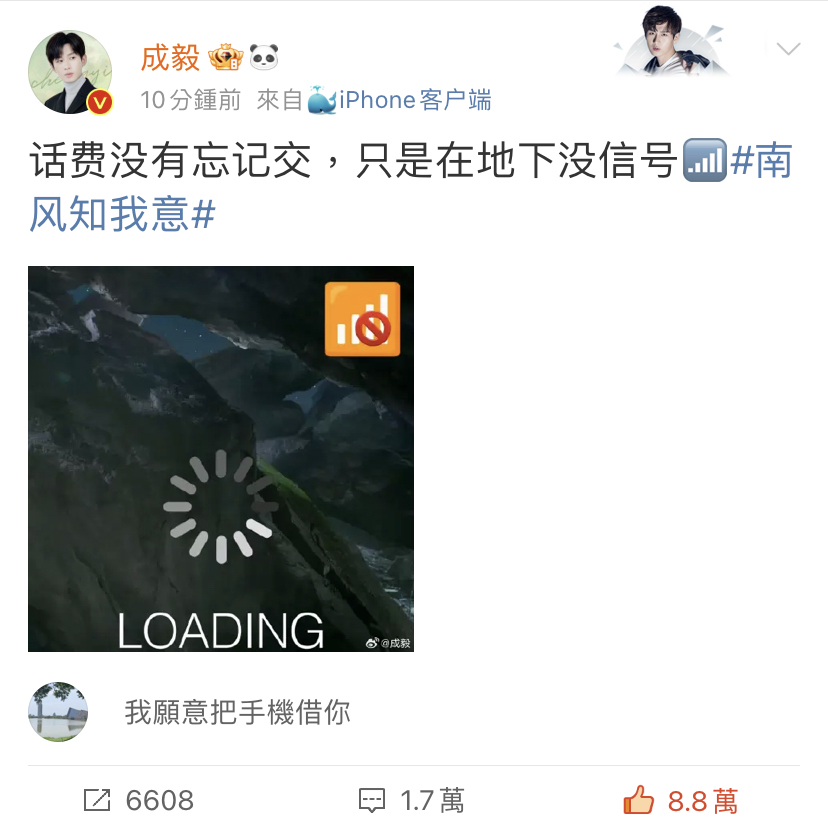Open the commenter's avatar

click(58, 712)
